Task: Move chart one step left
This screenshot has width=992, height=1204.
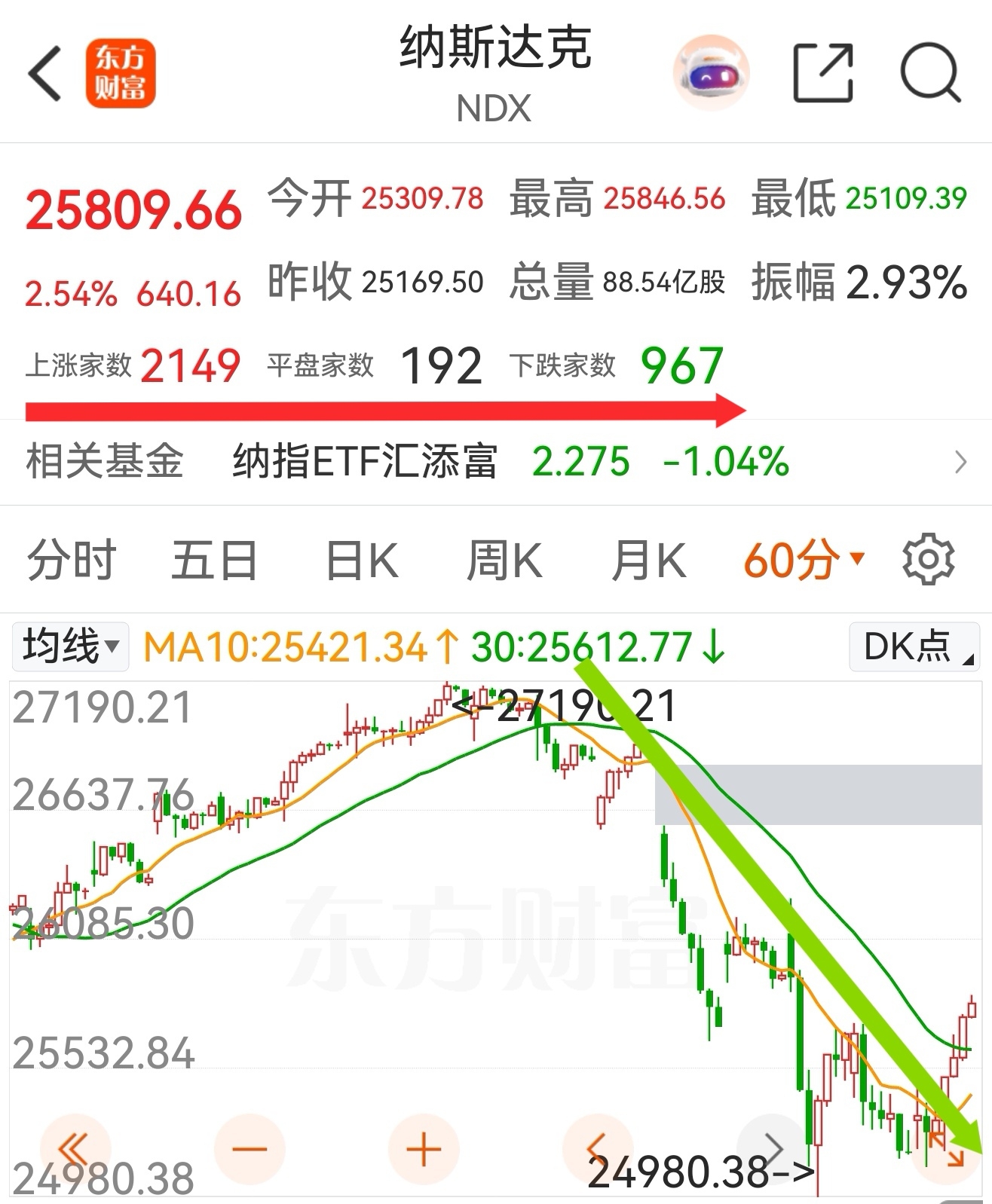Action: [x=598, y=1150]
